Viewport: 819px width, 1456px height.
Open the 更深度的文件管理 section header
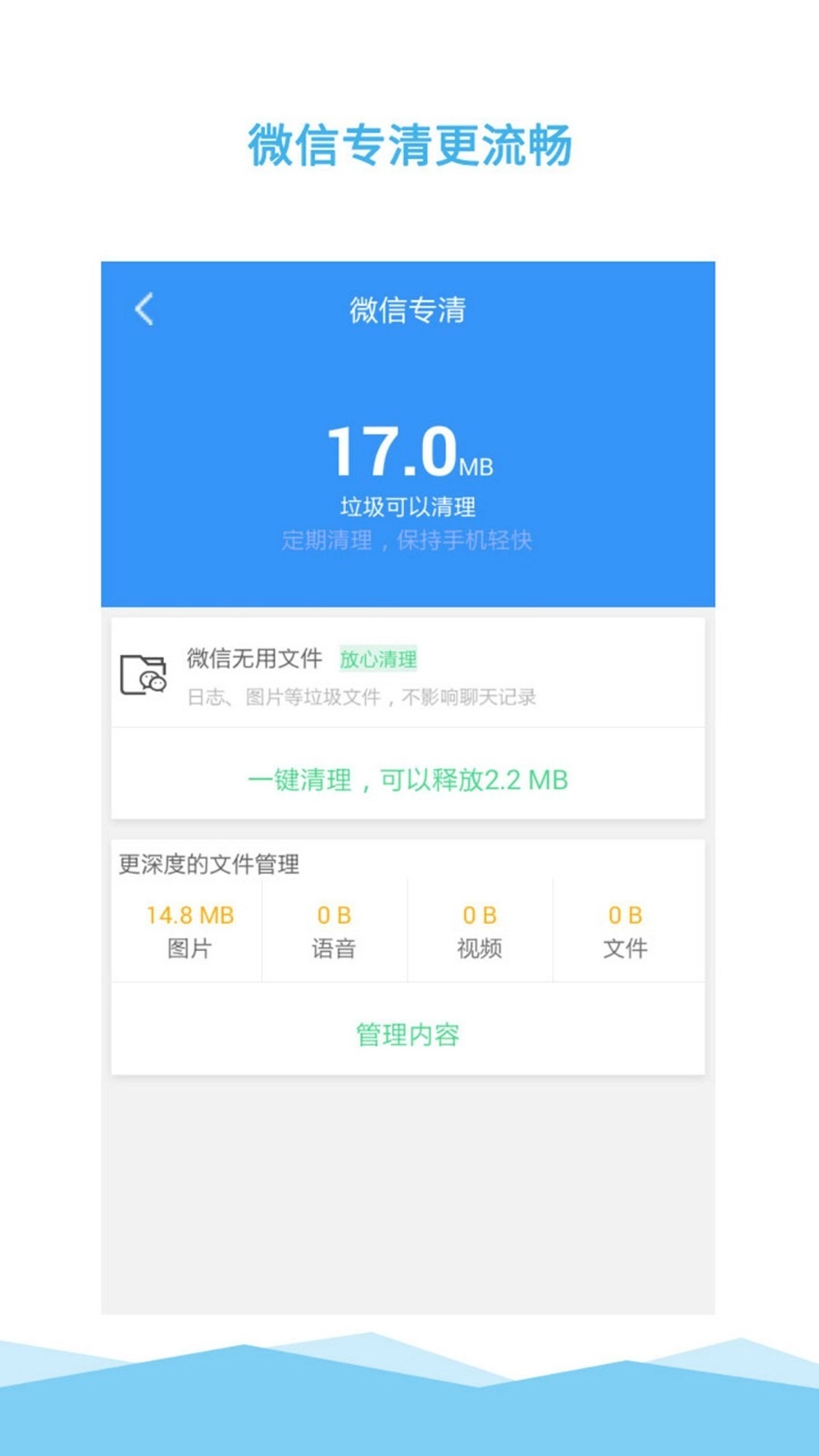pyautogui.click(x=209, y=864)
